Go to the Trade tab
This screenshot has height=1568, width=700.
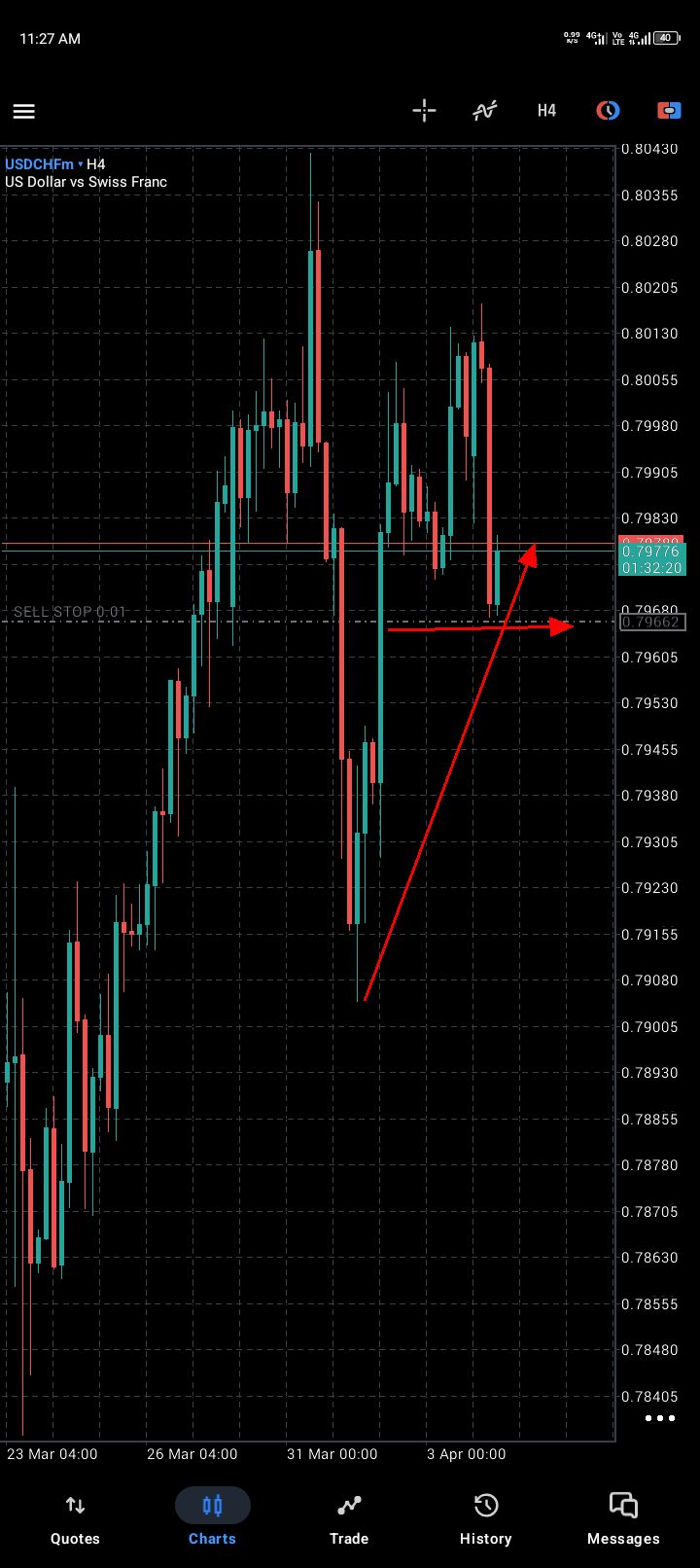pyautogui.click(x=349, y=1519)
